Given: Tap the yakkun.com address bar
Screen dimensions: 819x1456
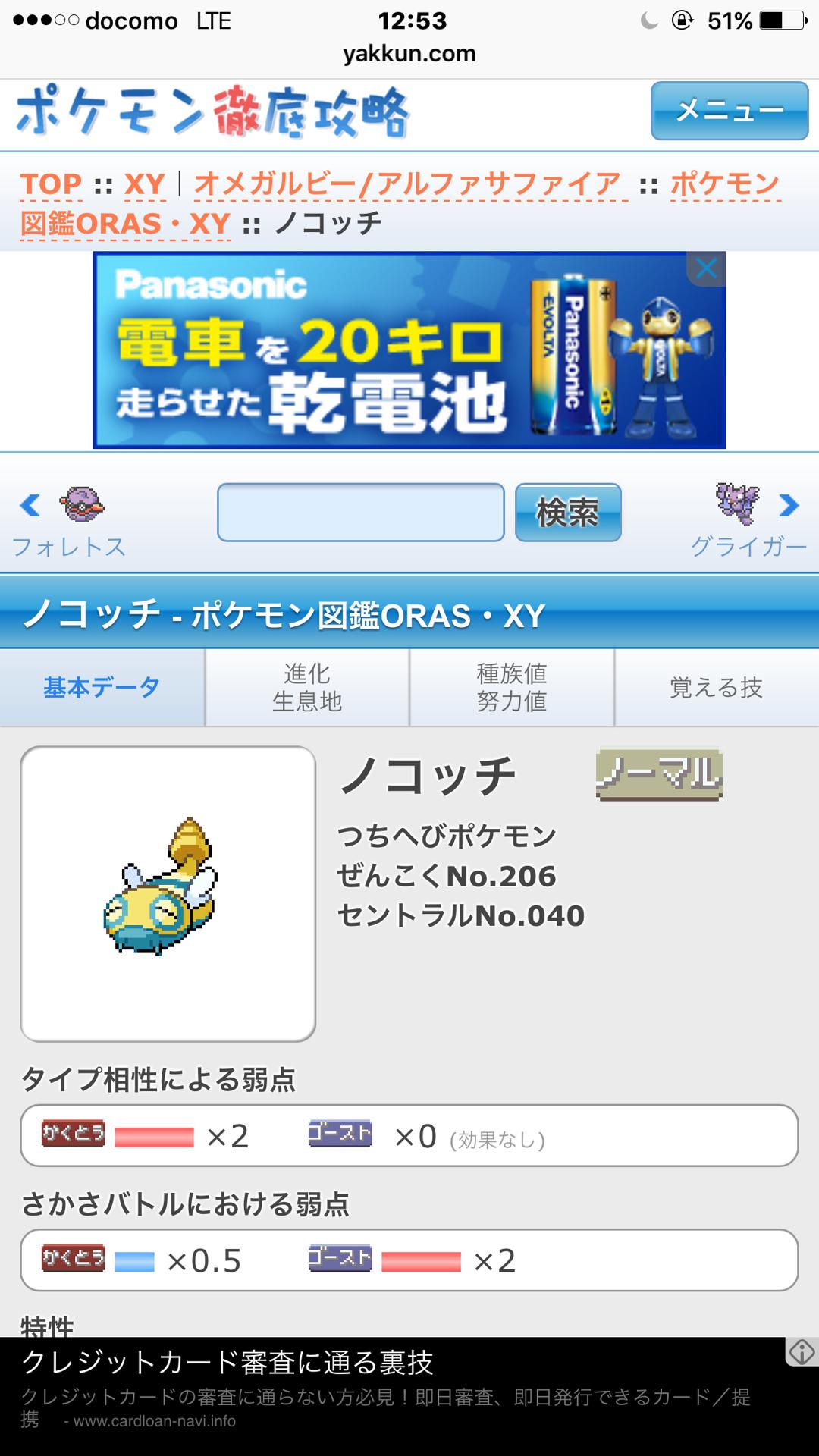Looking at the screenshot, I should coord(409,53).
